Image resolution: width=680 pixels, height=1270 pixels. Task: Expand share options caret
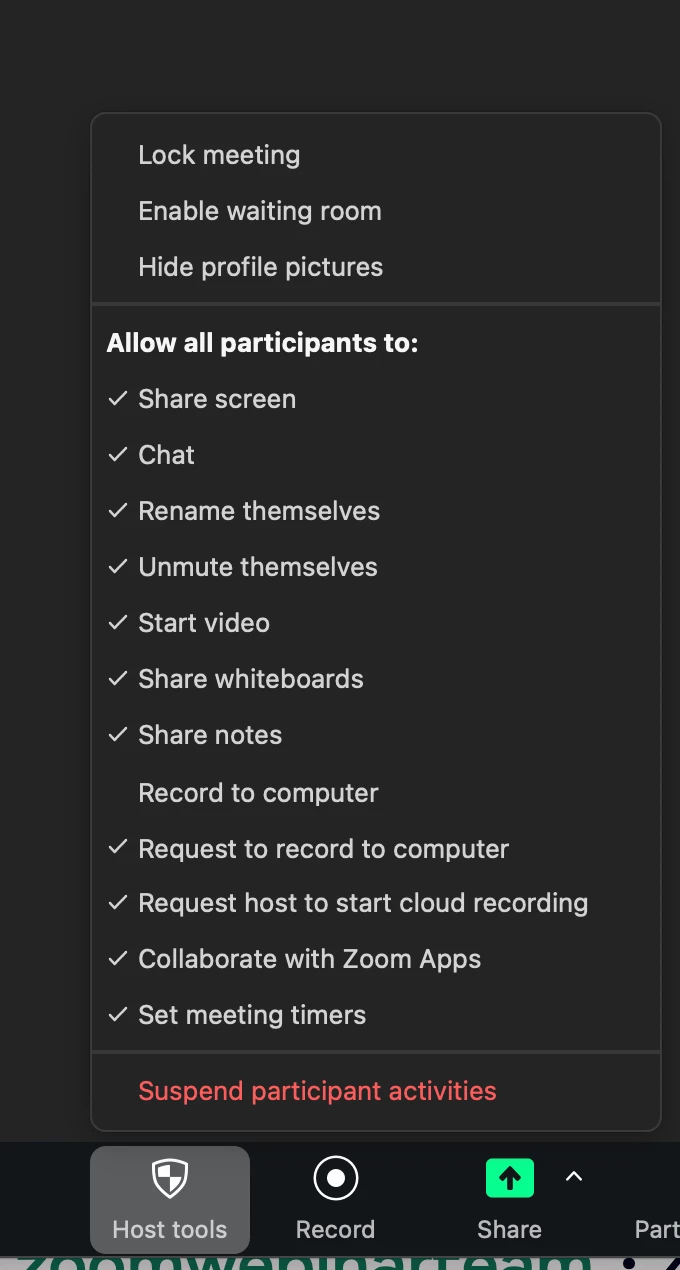tap(574, 1177)
